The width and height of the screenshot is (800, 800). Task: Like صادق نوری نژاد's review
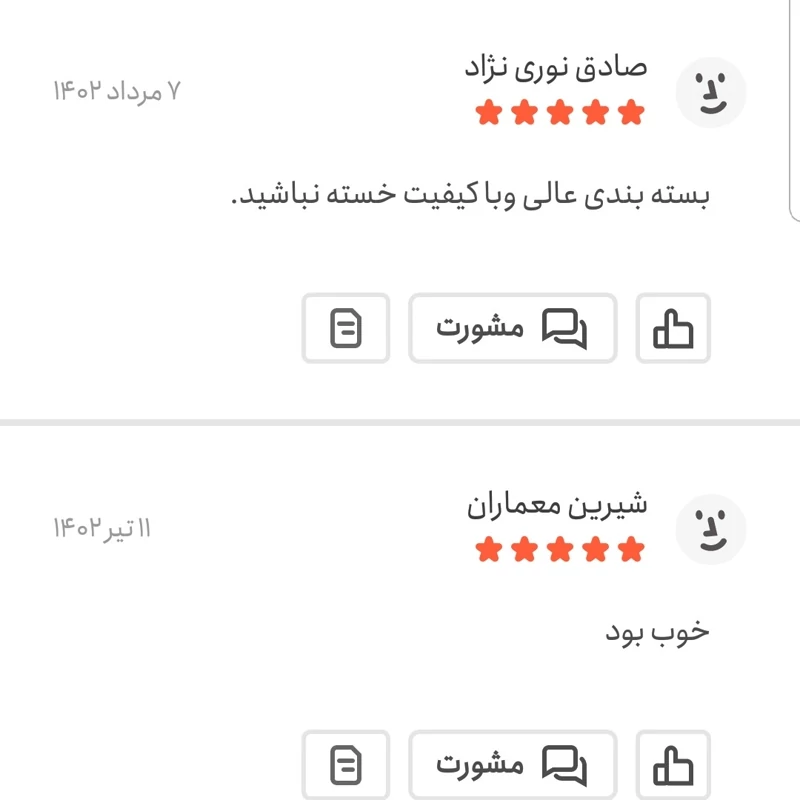(x=673, y=328)
